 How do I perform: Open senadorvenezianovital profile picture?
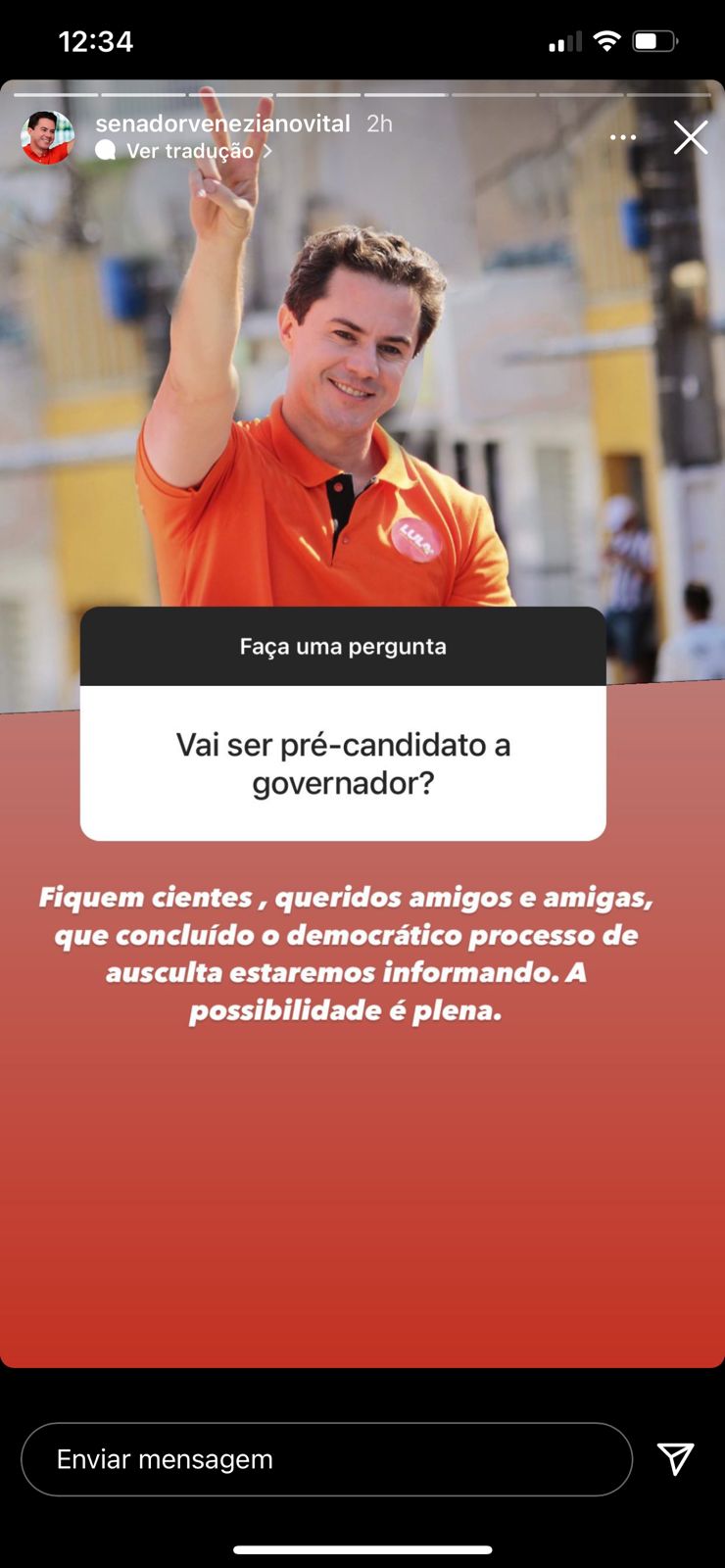pos(47,138)
